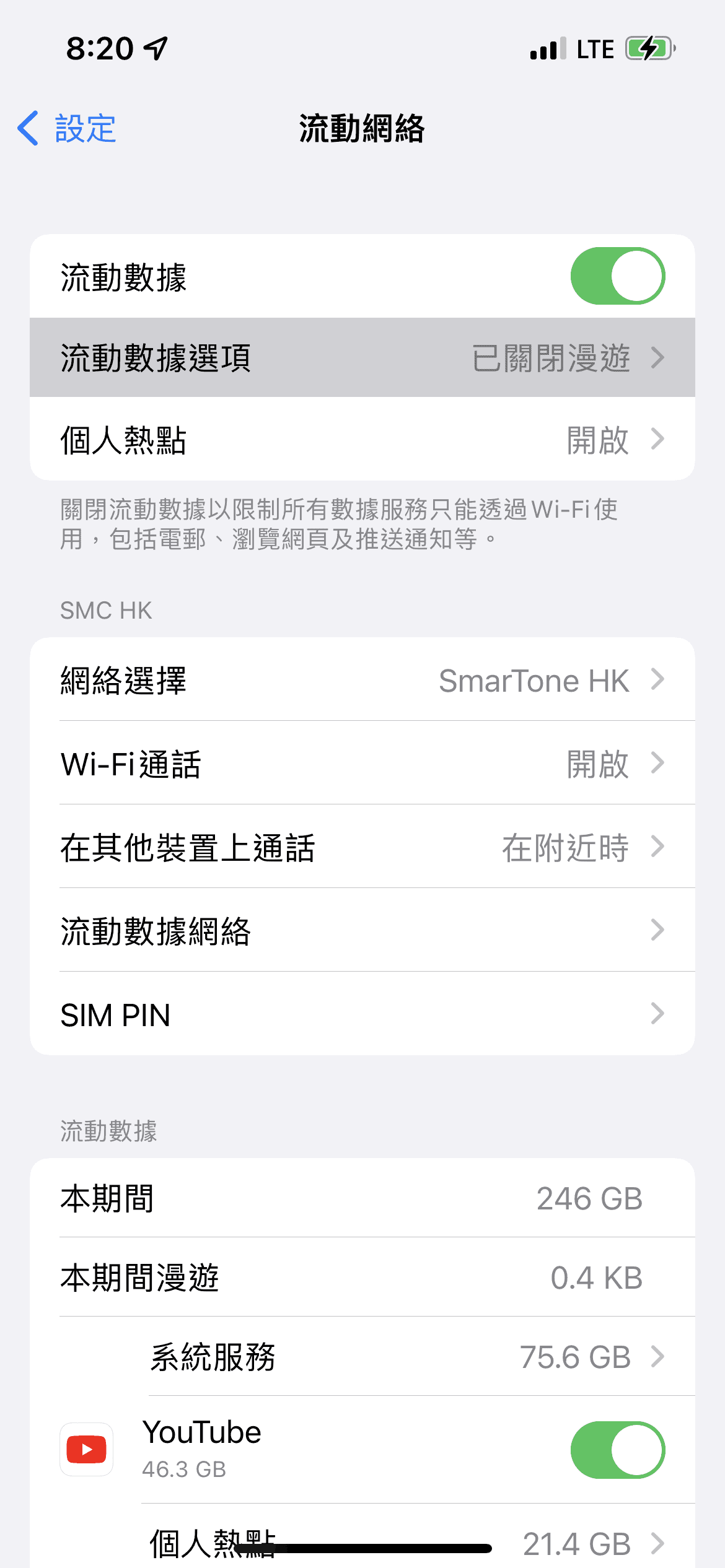Disable mobile data for YouTube
The image size is (725, 1568).
pos(617,1449)
